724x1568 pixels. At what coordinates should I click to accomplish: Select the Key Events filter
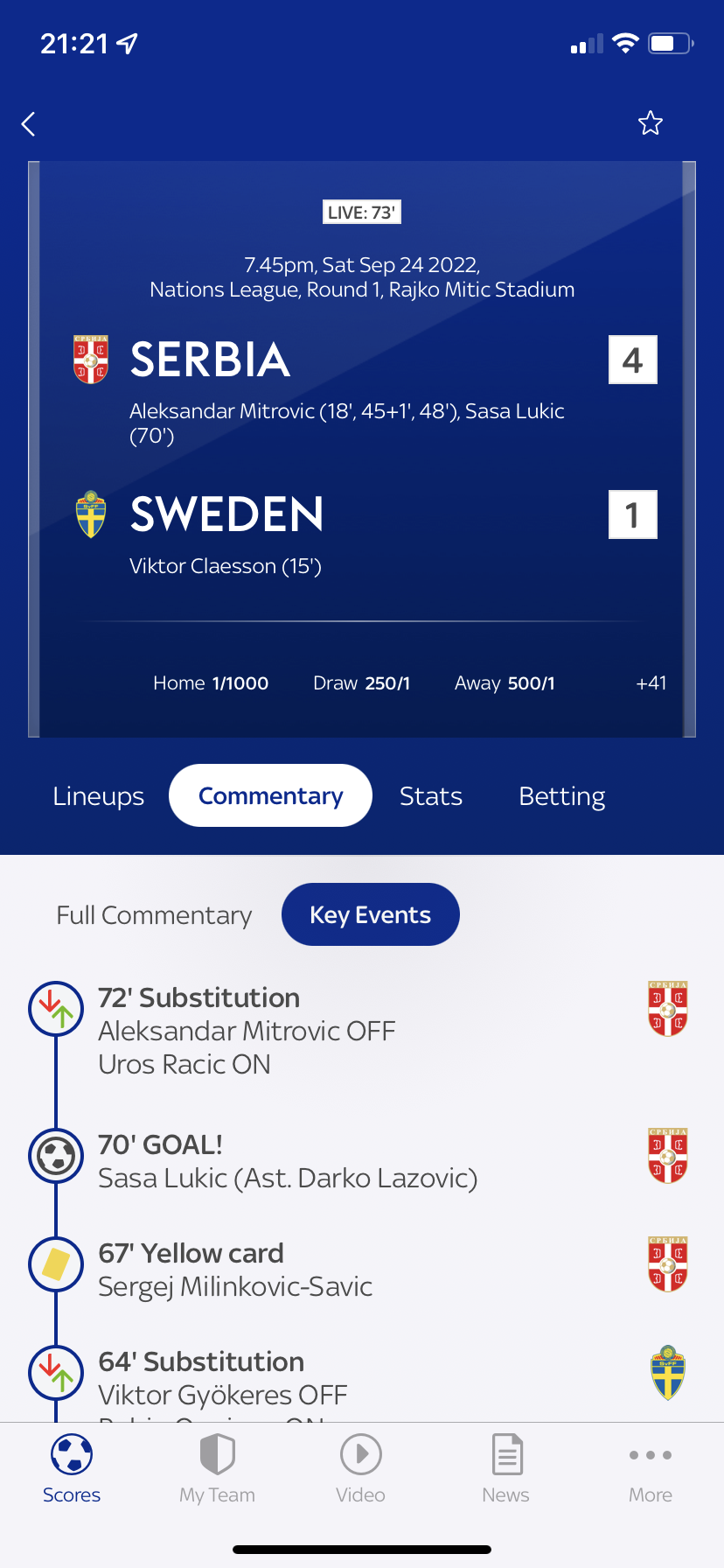point(371,914)
